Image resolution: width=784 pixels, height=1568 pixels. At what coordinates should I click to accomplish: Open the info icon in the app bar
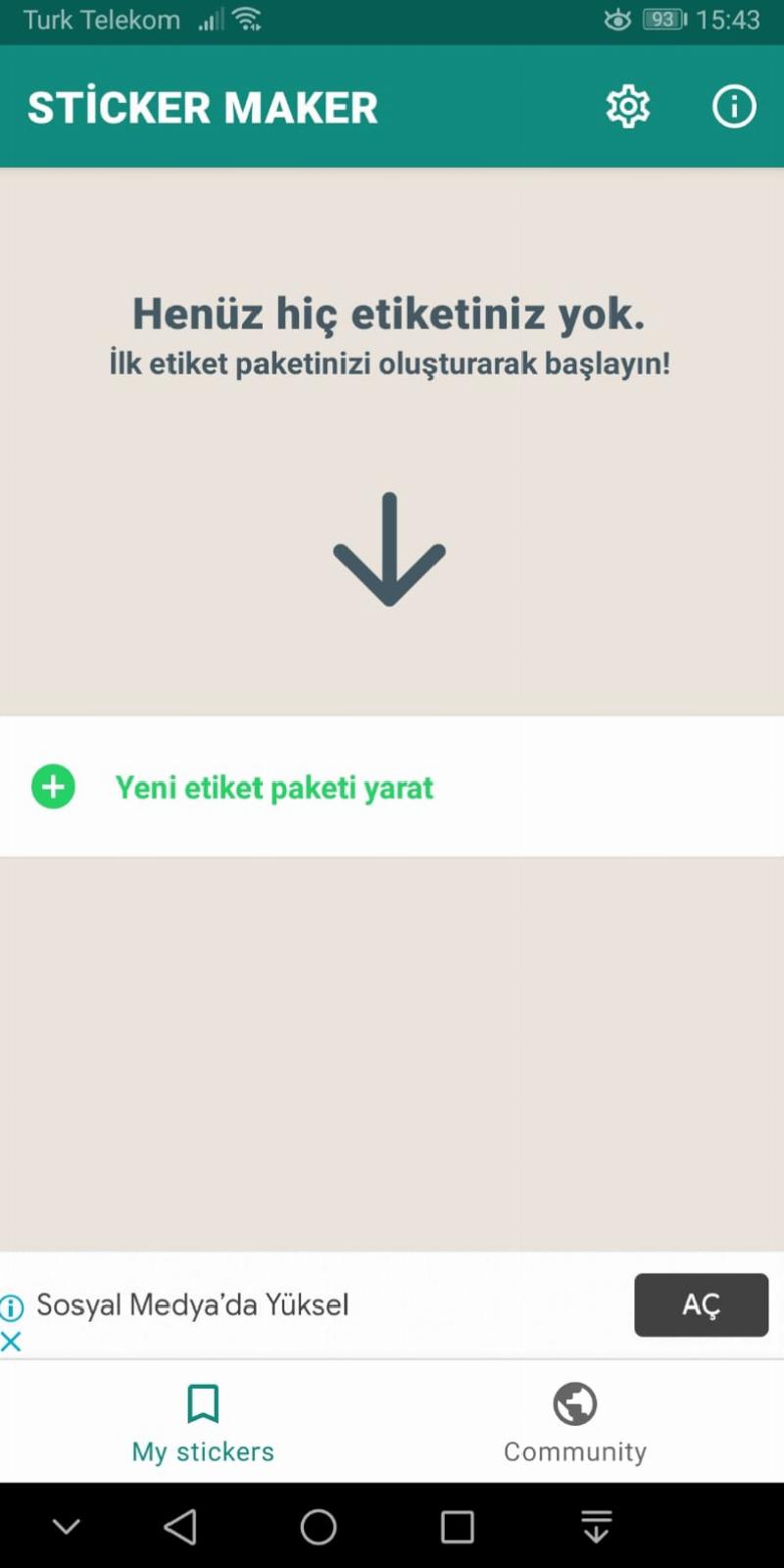coord(734,106)
